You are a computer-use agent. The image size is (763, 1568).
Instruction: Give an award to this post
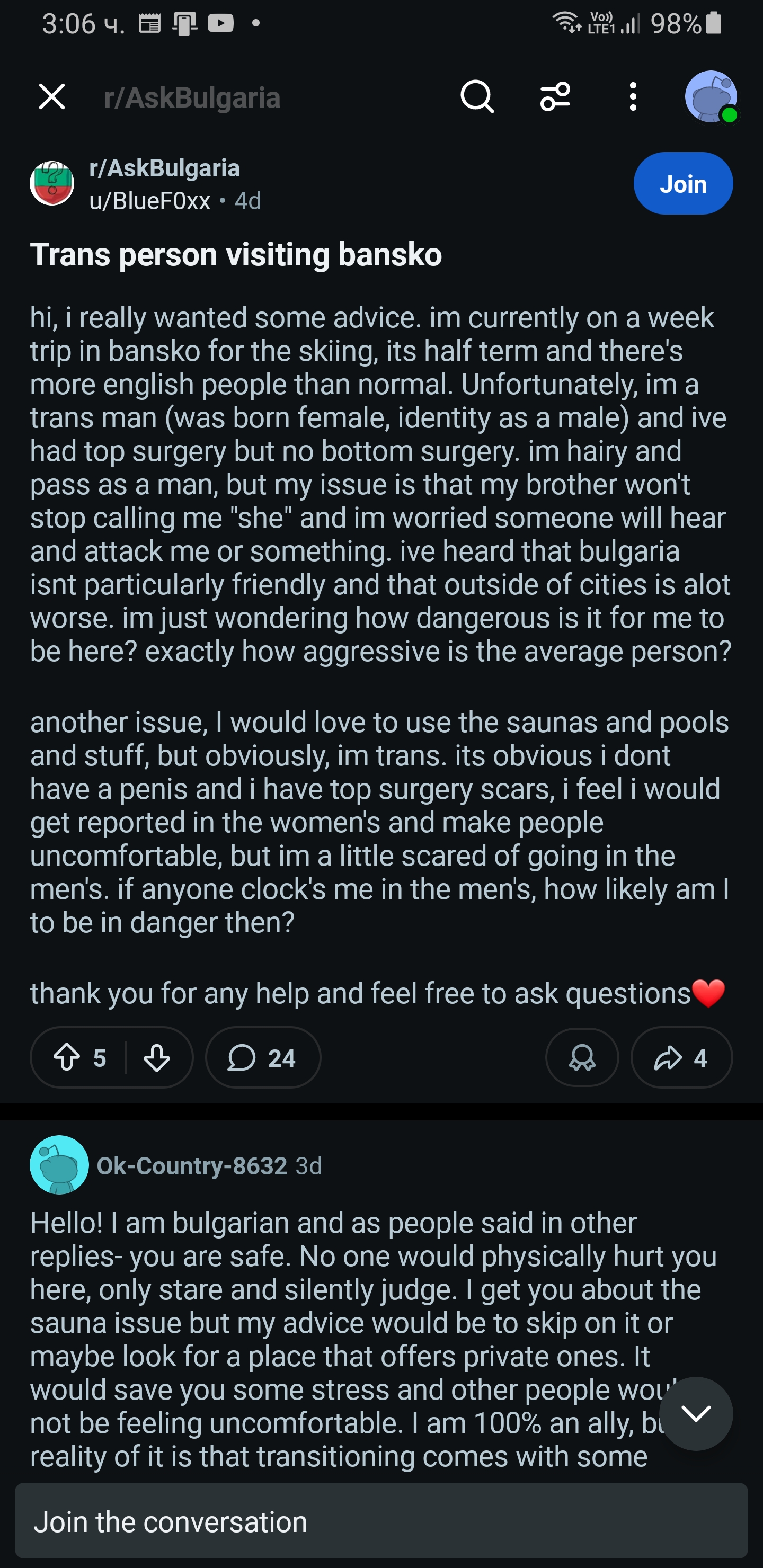pyautogui.click(x=582, y=1058)
